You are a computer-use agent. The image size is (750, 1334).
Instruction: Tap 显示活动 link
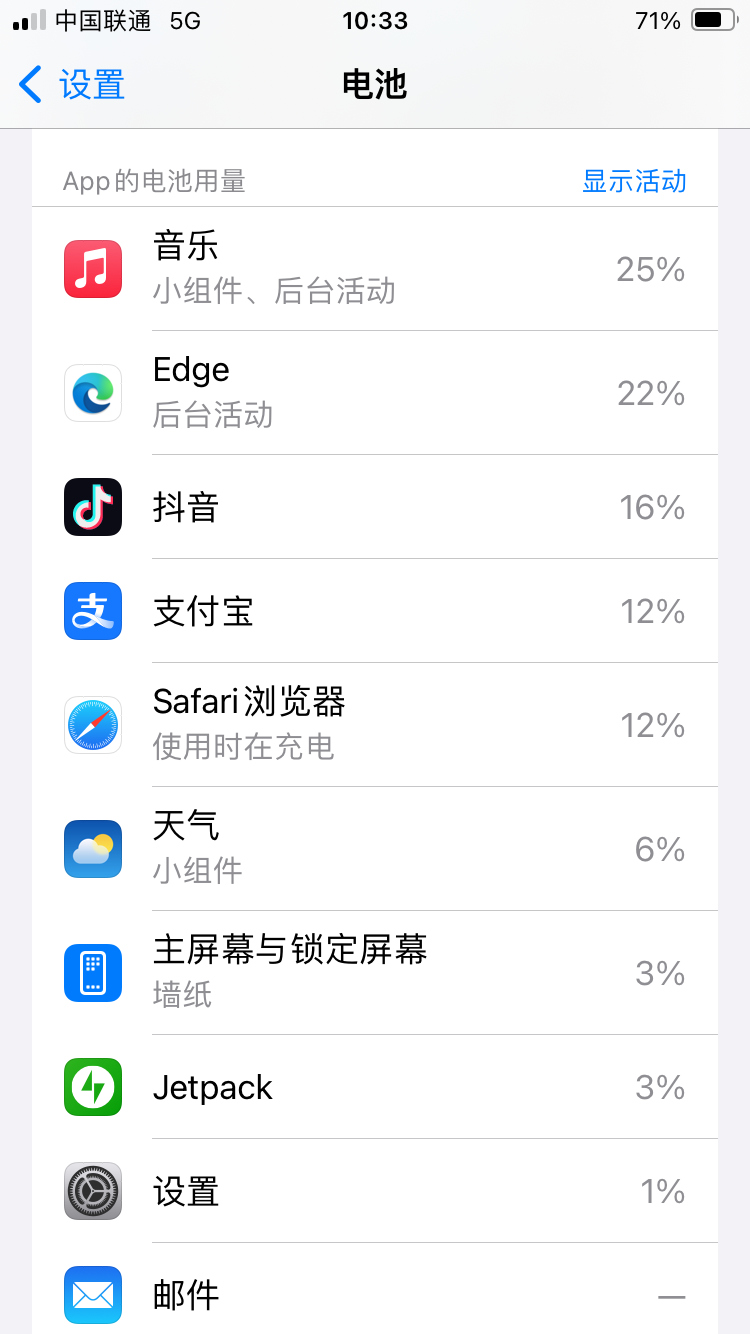634,181
